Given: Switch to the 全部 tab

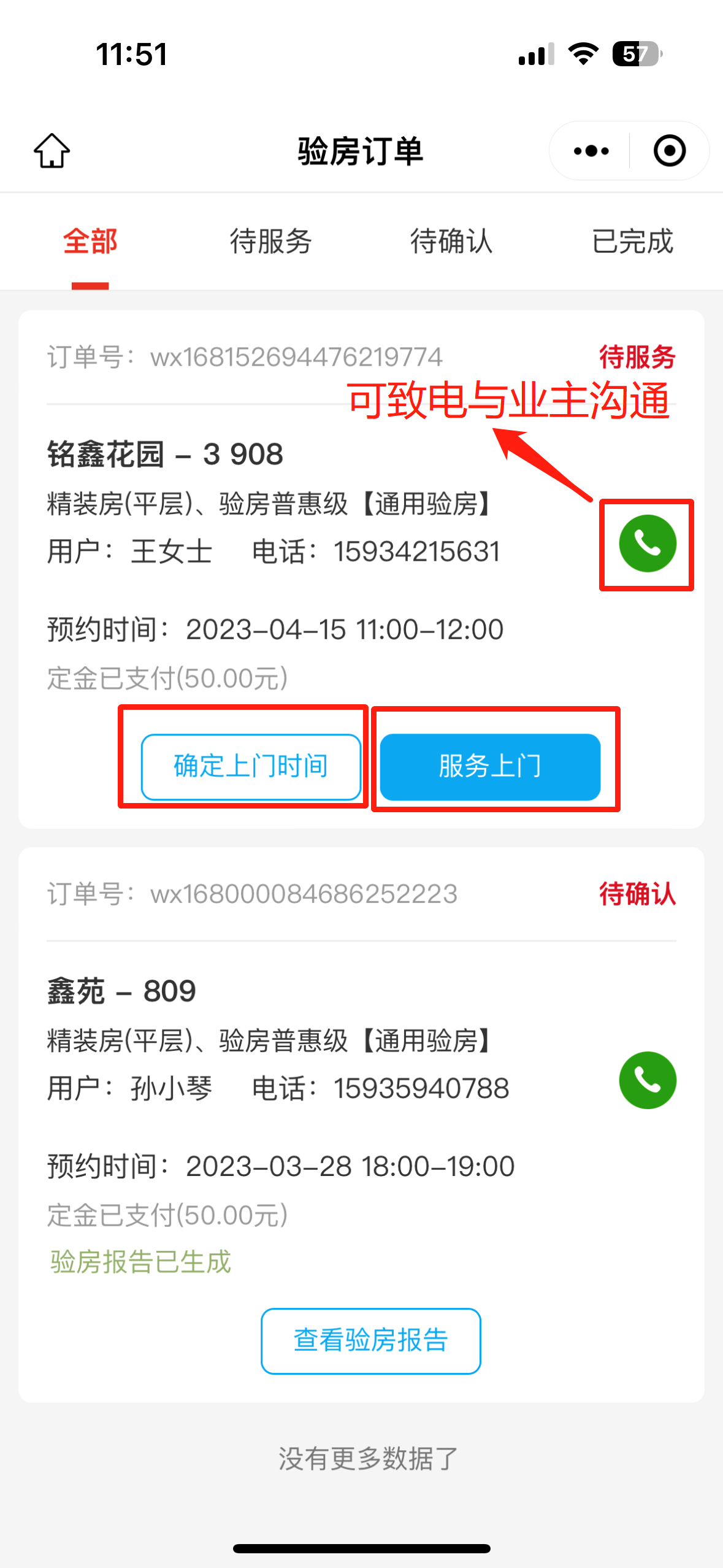Looking at the screenshot, I should pyautogui.click(x=90, y=241).
